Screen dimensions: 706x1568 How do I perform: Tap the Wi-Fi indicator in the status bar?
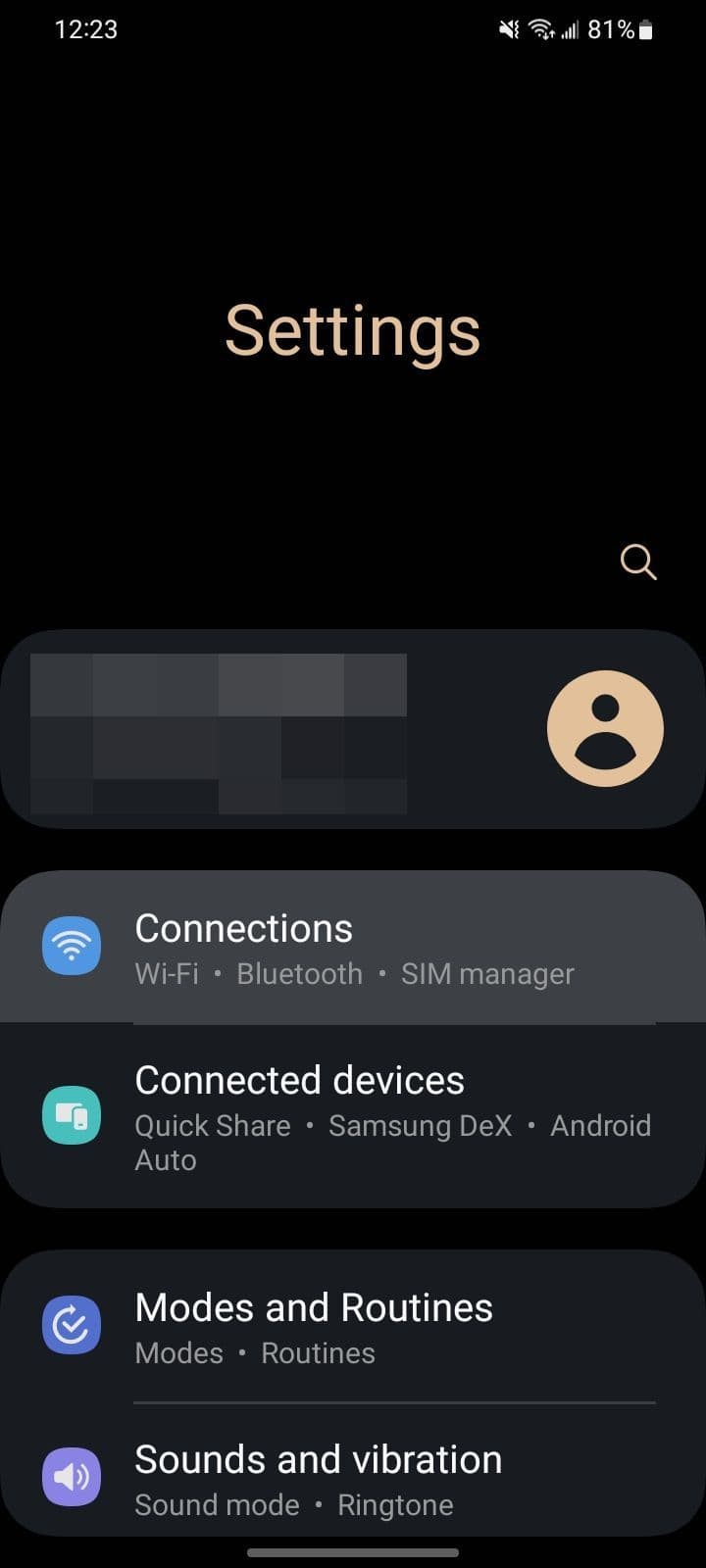tap(540, 29)
